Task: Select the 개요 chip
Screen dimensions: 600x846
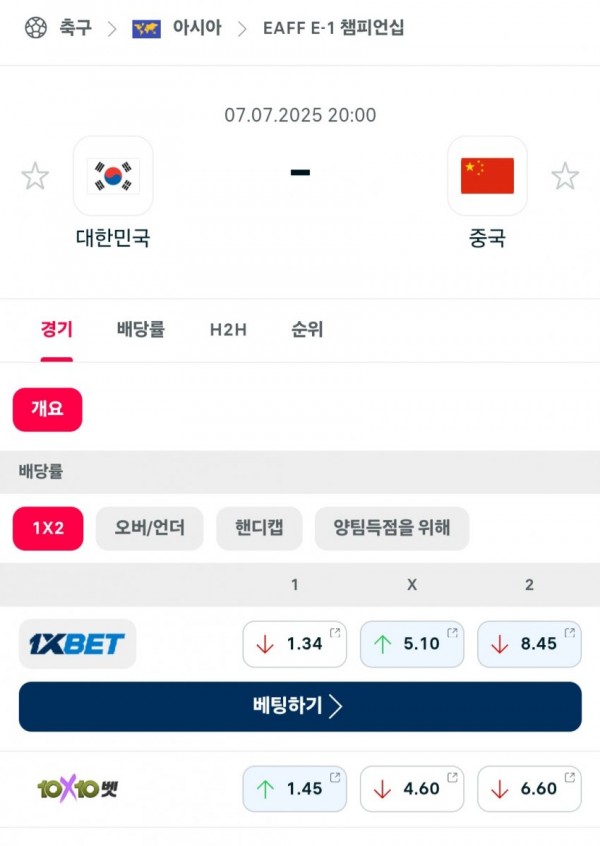Action: pos(47,410)
